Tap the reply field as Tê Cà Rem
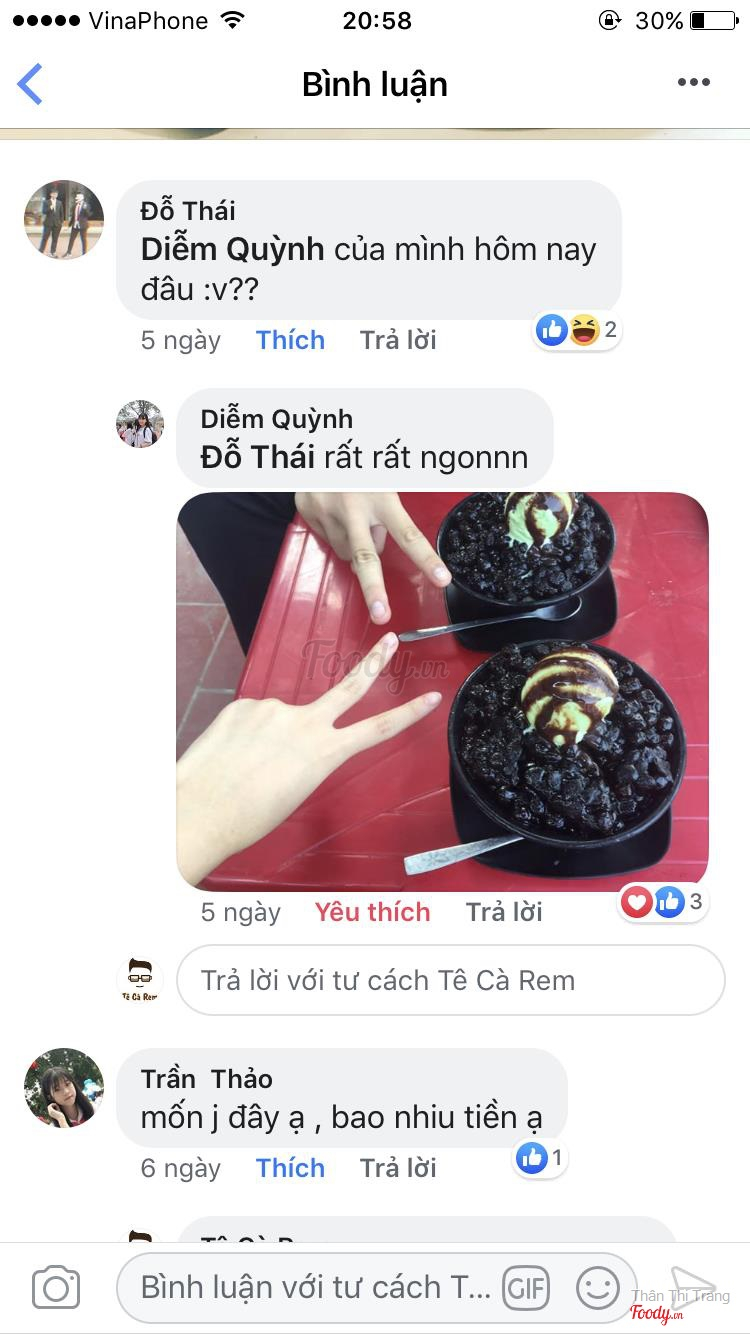The image size is (750, 1334). point(450,980)
